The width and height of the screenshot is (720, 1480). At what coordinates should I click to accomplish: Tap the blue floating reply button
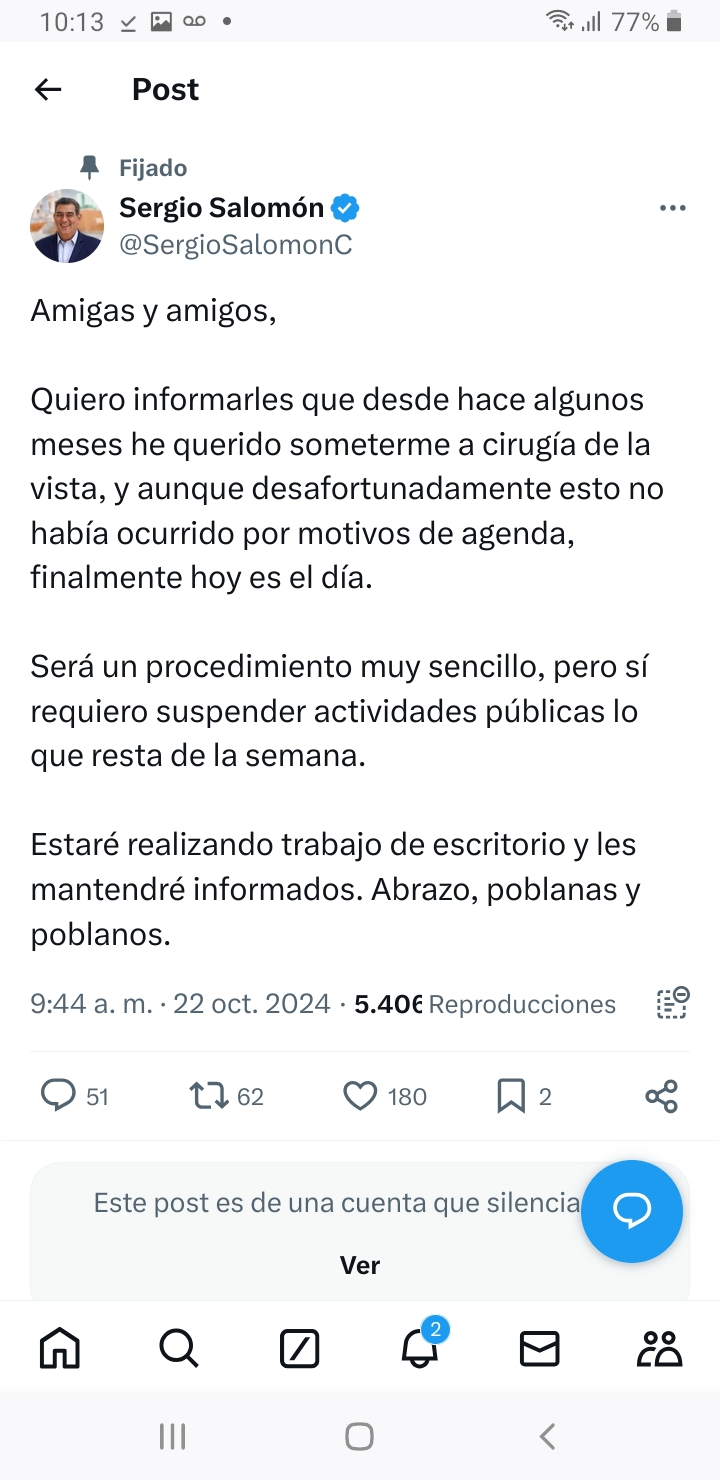click(632, 1211)
